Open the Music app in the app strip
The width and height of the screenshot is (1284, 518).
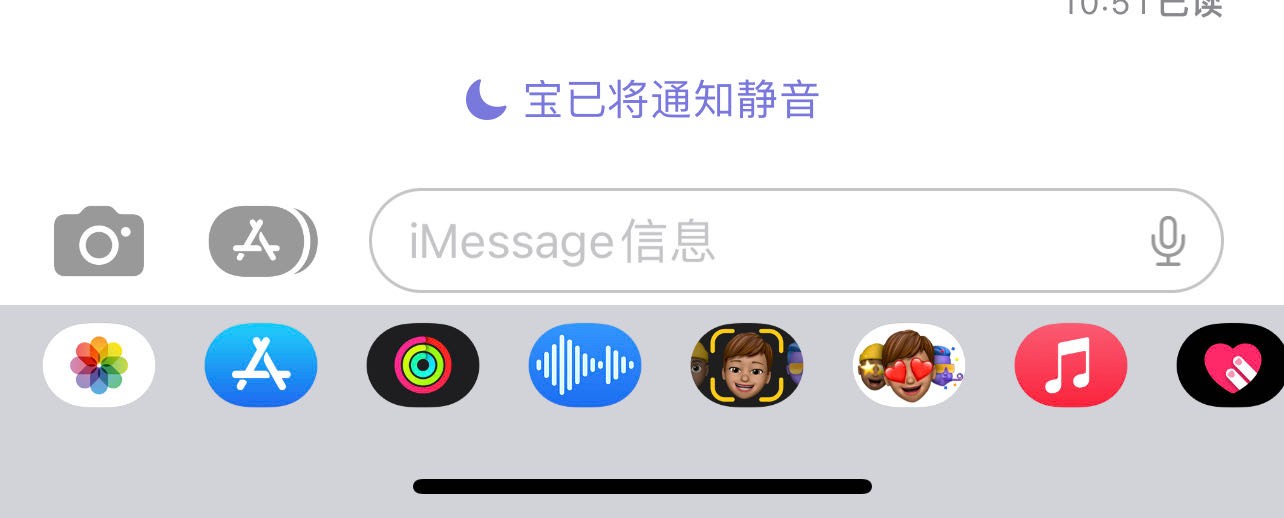click(x=1071, y=365)
